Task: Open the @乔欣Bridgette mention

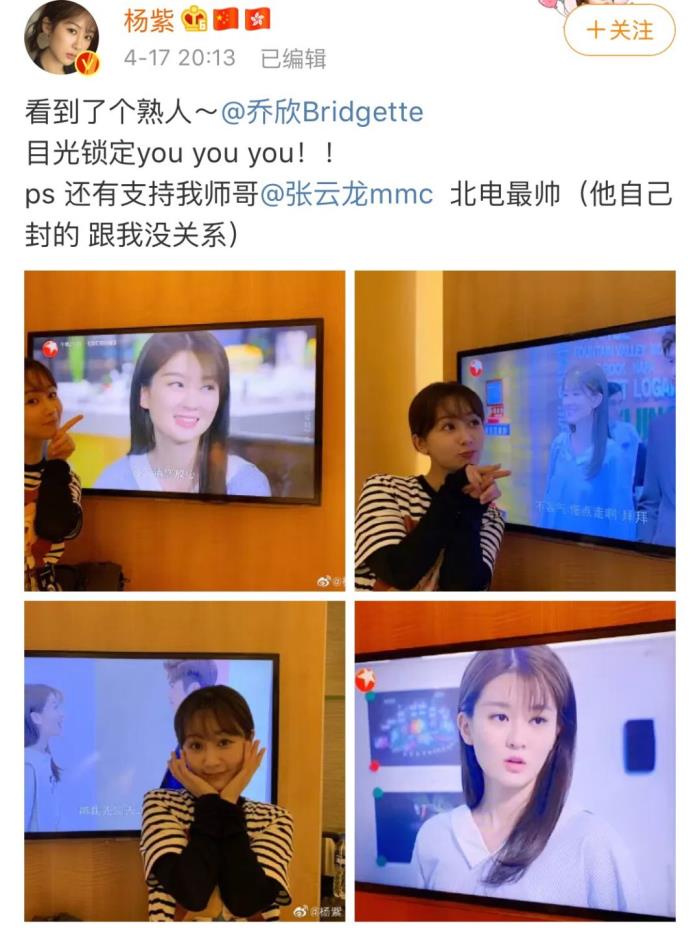Action: point(321,113)
